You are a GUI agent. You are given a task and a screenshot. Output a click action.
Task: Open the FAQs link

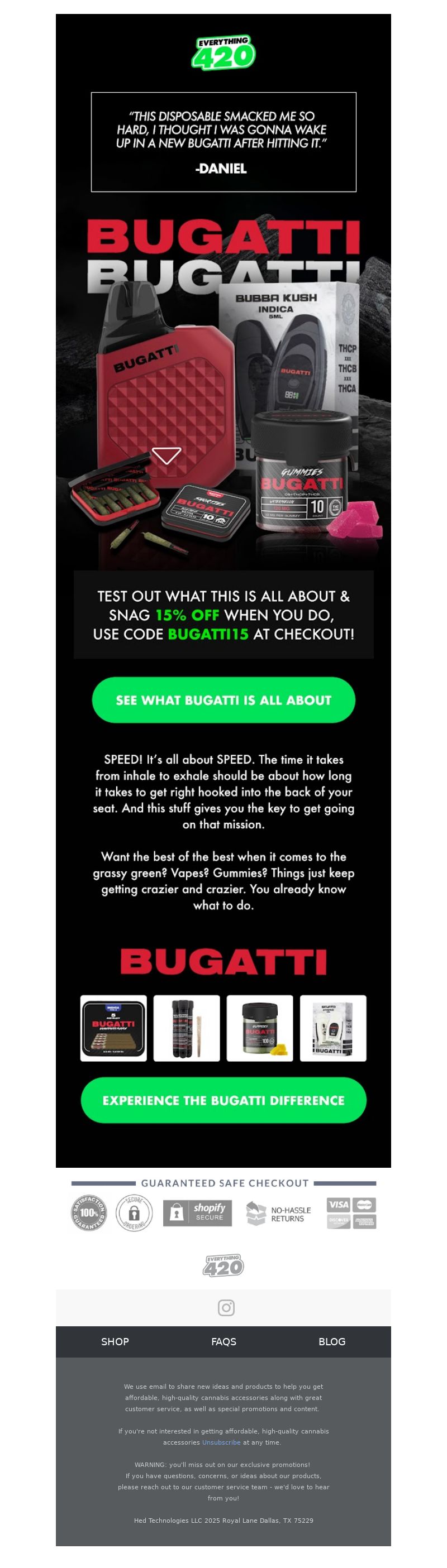coord(223,1341)
